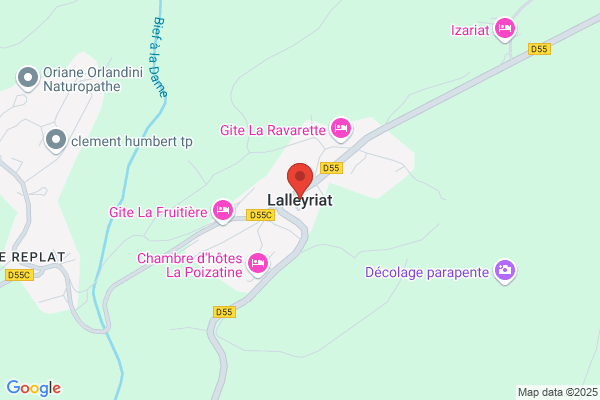Select the Izariat lodging marker

(x=505, y=29)
